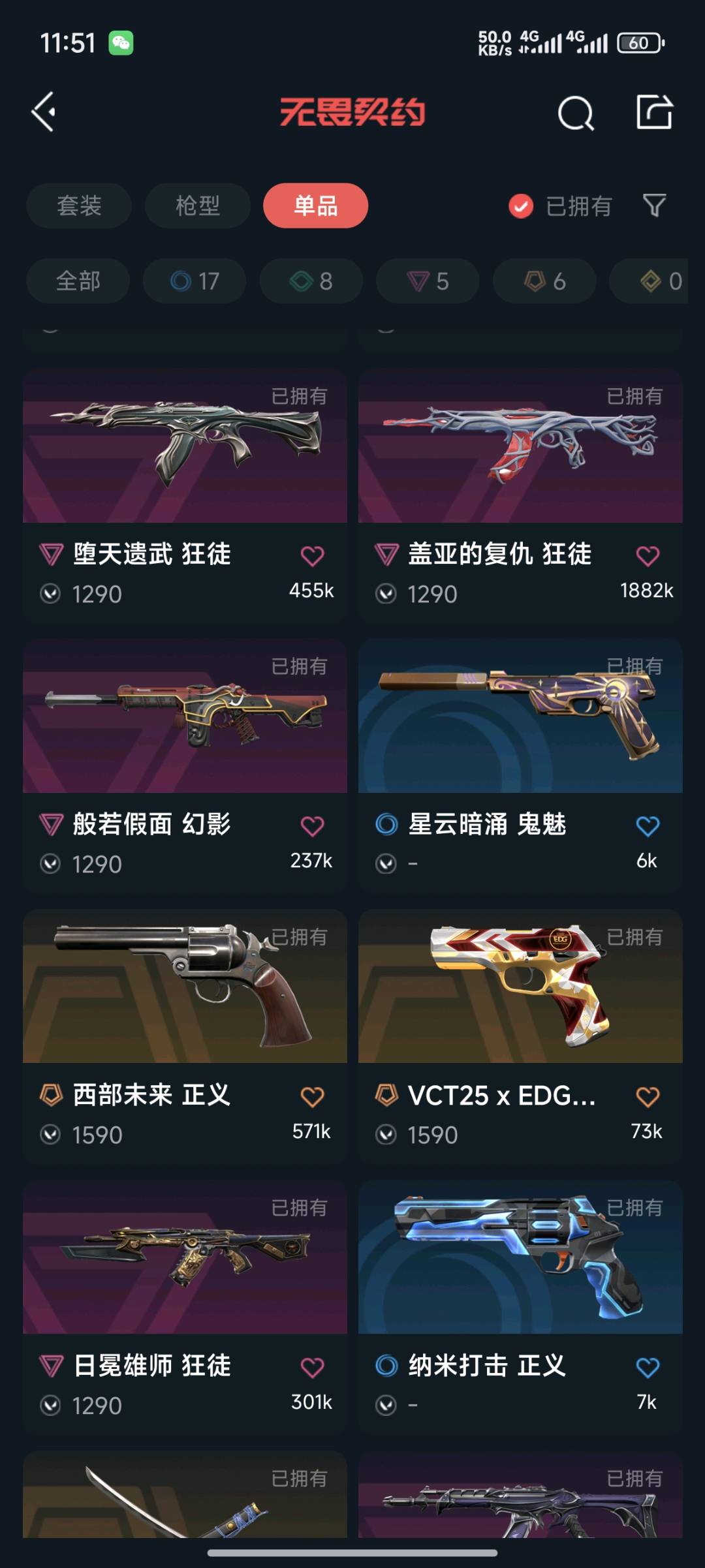Go back using the back arrow
The height and width of the screenshot is (1568, 705).
tap(44, 112)
